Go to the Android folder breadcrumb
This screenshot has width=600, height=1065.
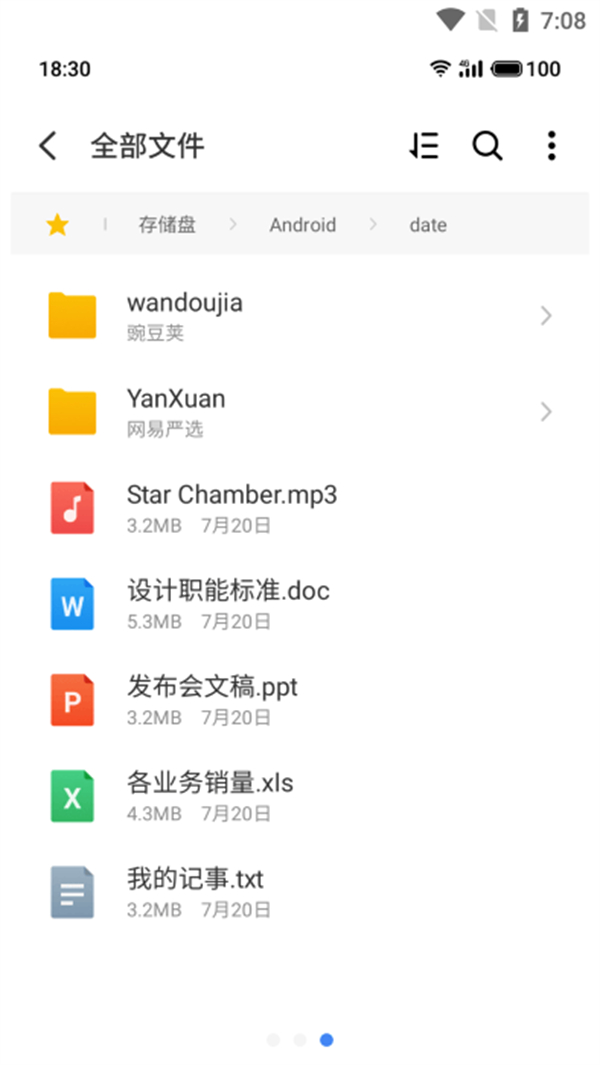tap(302, 225)
